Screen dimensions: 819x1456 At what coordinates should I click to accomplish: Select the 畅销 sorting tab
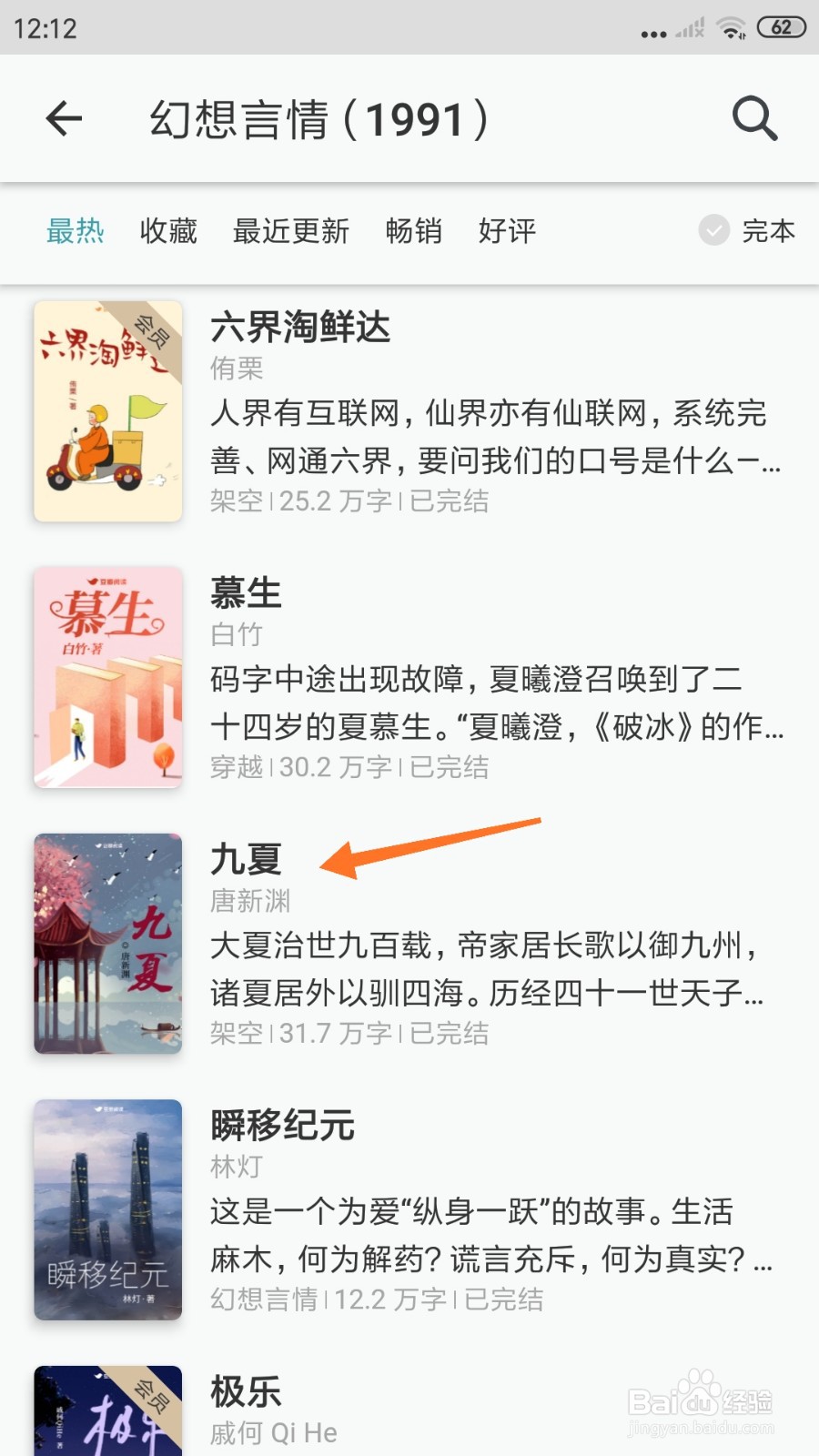[x=414, y=232]
